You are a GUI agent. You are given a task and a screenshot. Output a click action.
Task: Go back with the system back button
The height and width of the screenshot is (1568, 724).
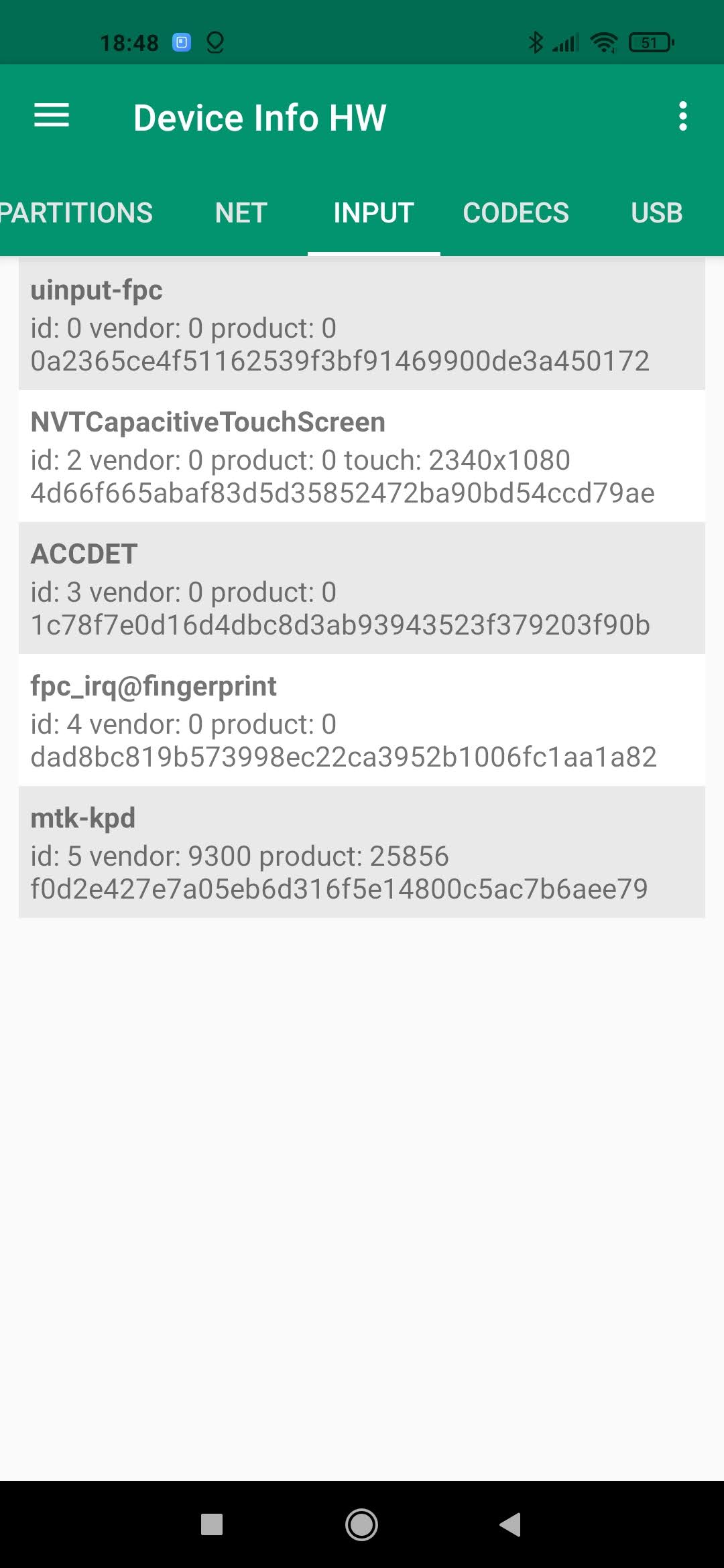click(510, 1524)
